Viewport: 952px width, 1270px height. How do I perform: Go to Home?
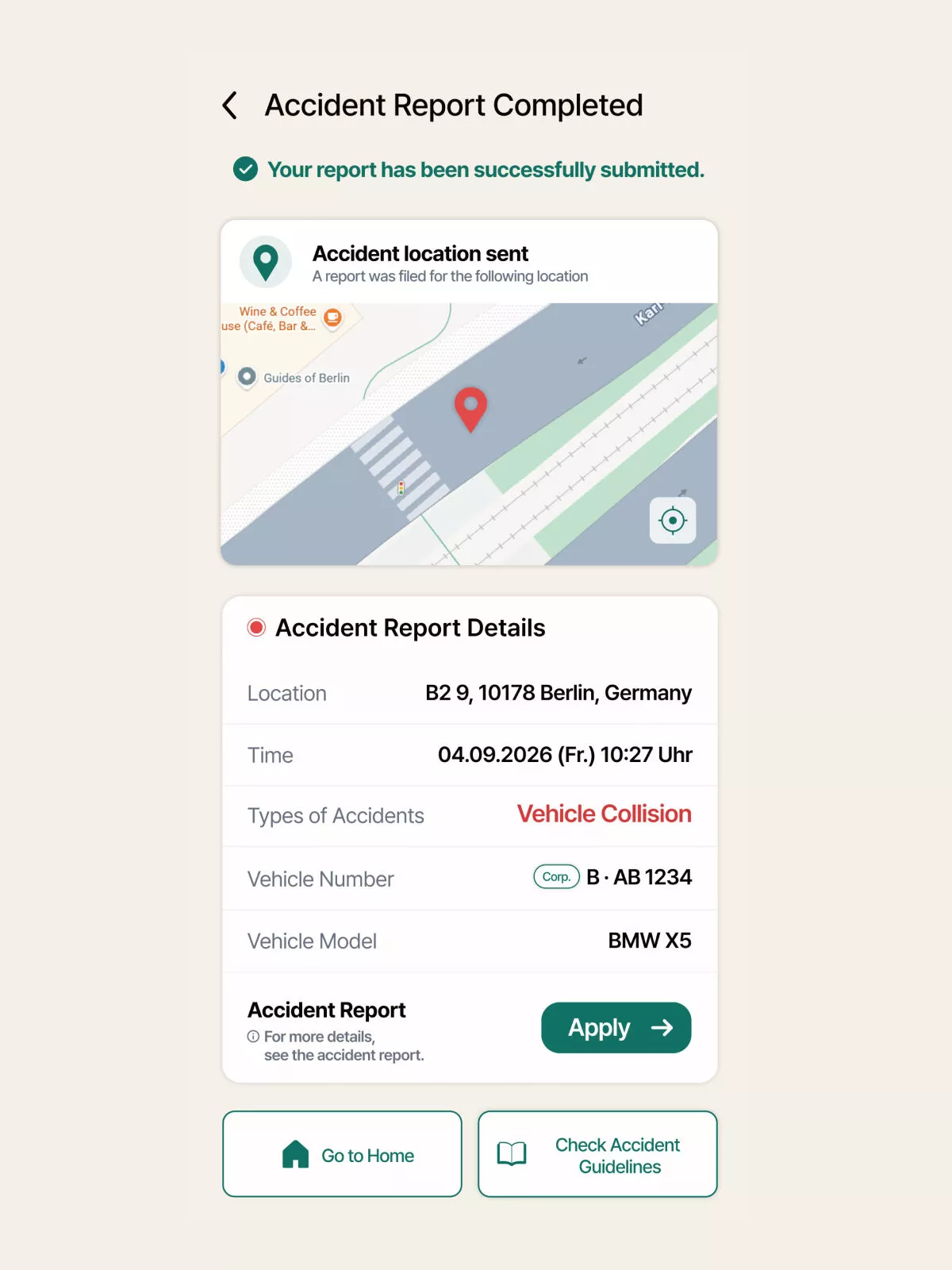point(342,1154)
